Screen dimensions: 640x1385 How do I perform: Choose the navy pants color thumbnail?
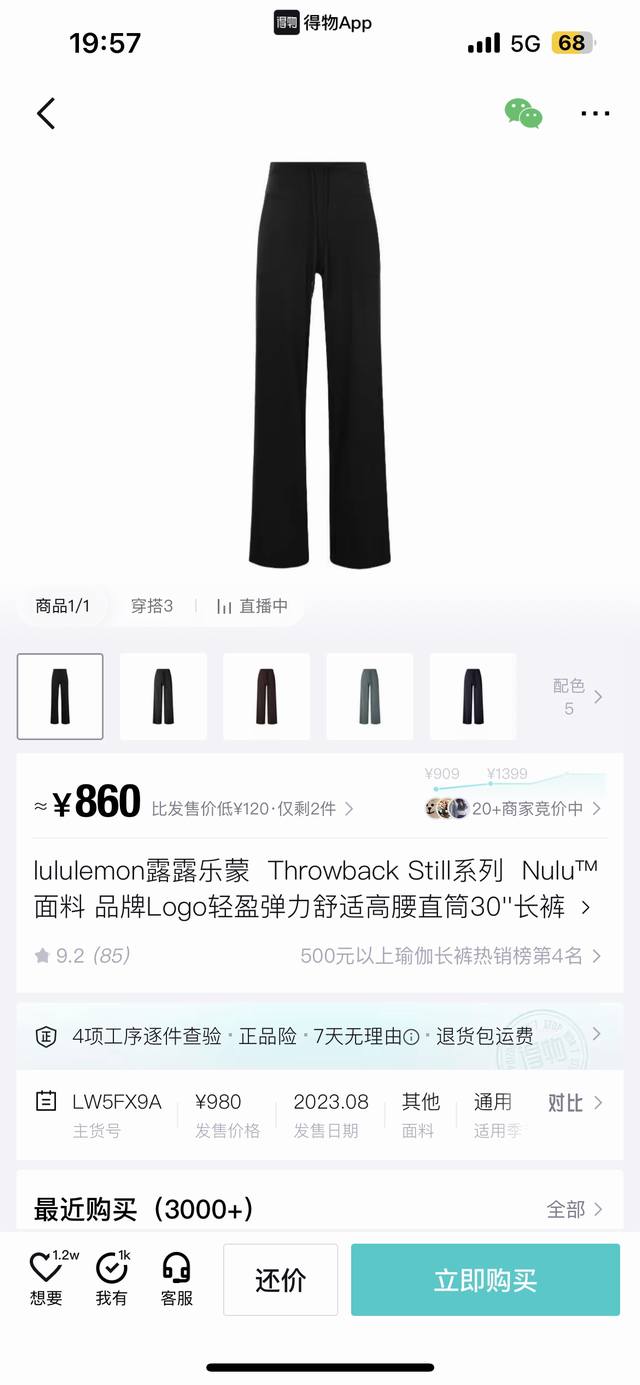473,696
